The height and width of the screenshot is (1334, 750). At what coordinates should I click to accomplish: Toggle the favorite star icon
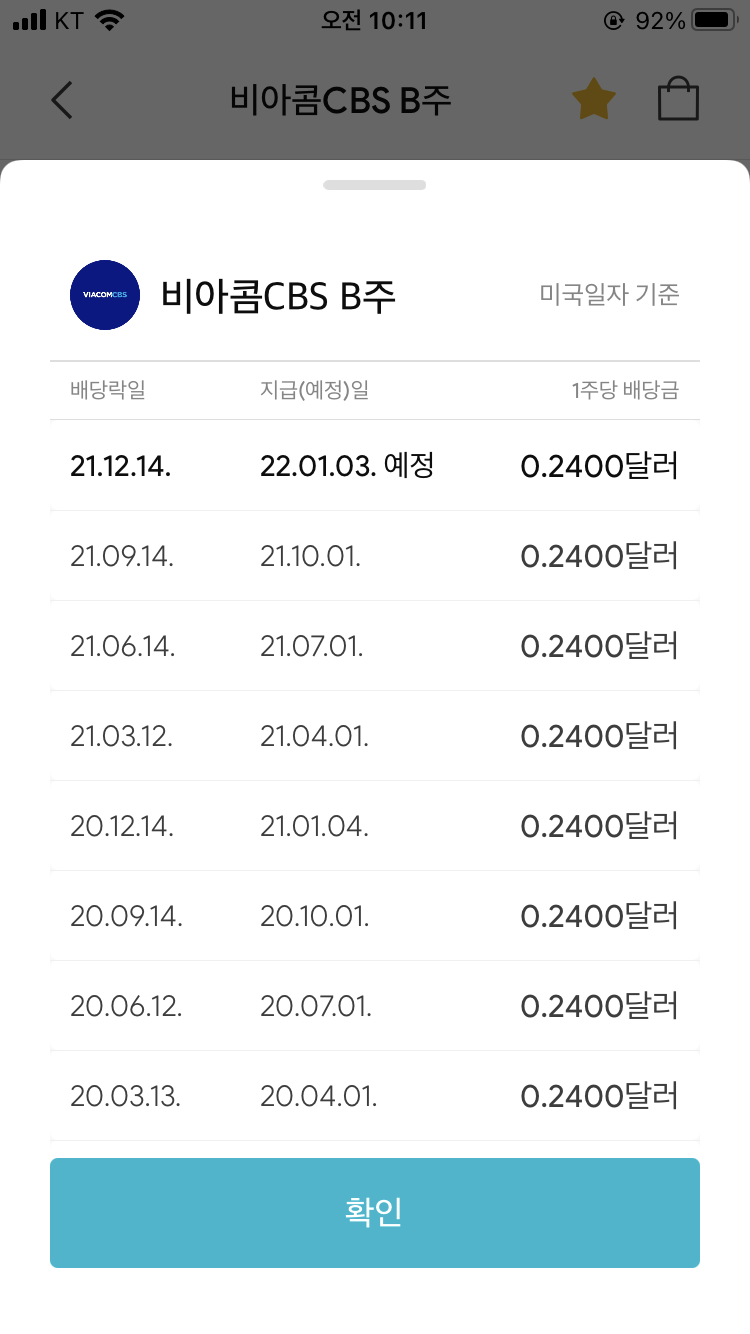click(x=593, y=101)
